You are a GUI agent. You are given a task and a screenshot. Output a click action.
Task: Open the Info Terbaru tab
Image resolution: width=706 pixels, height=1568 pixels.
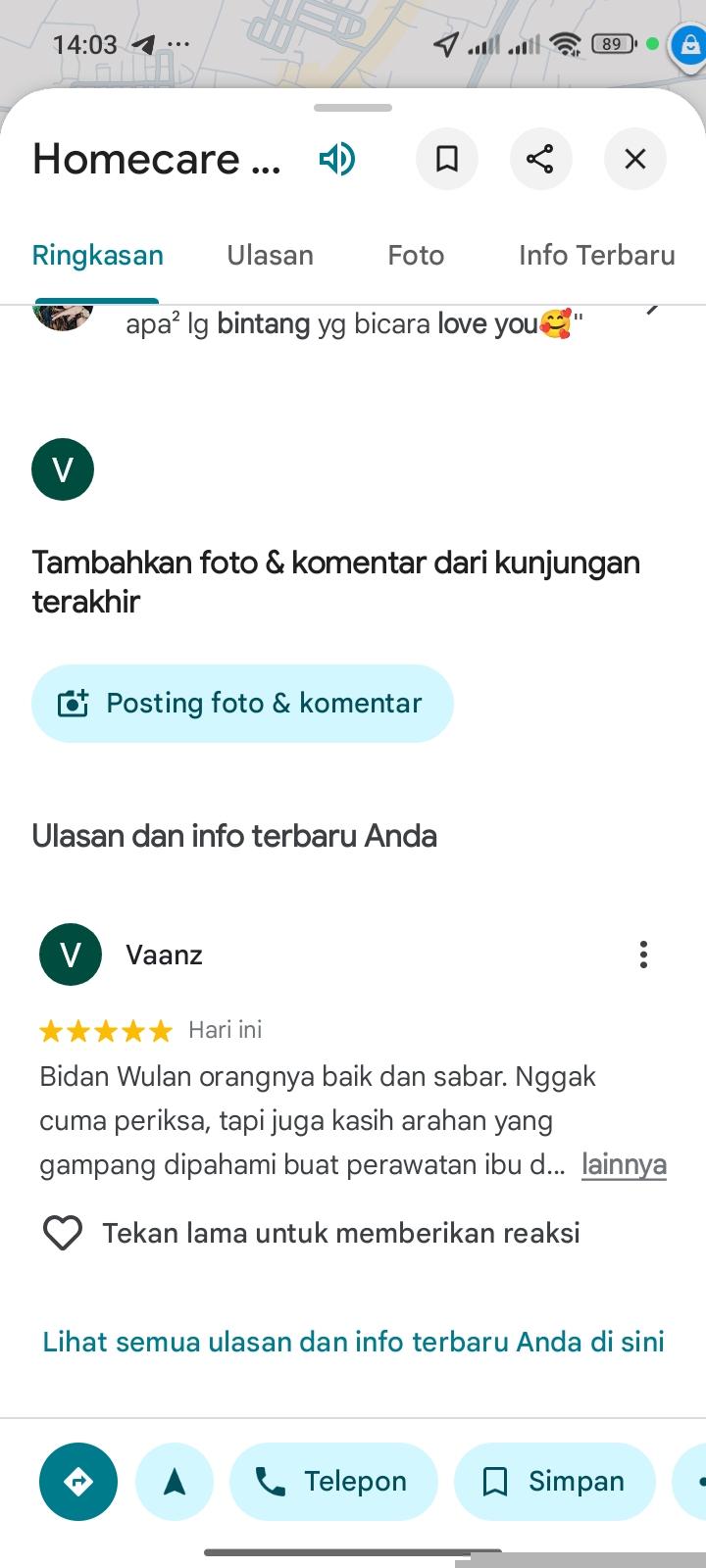pos(596,256)
